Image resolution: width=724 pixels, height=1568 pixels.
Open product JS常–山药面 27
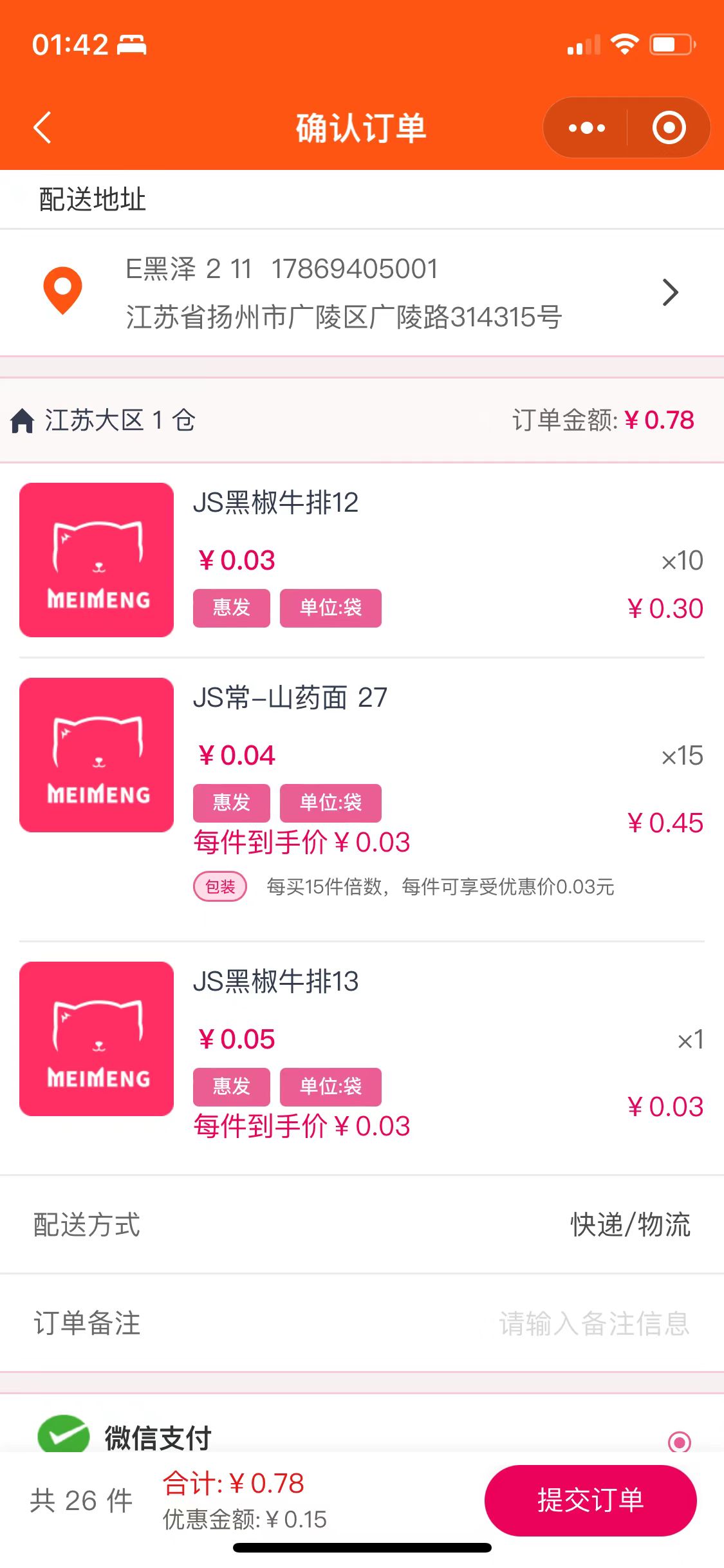(290, 698)
